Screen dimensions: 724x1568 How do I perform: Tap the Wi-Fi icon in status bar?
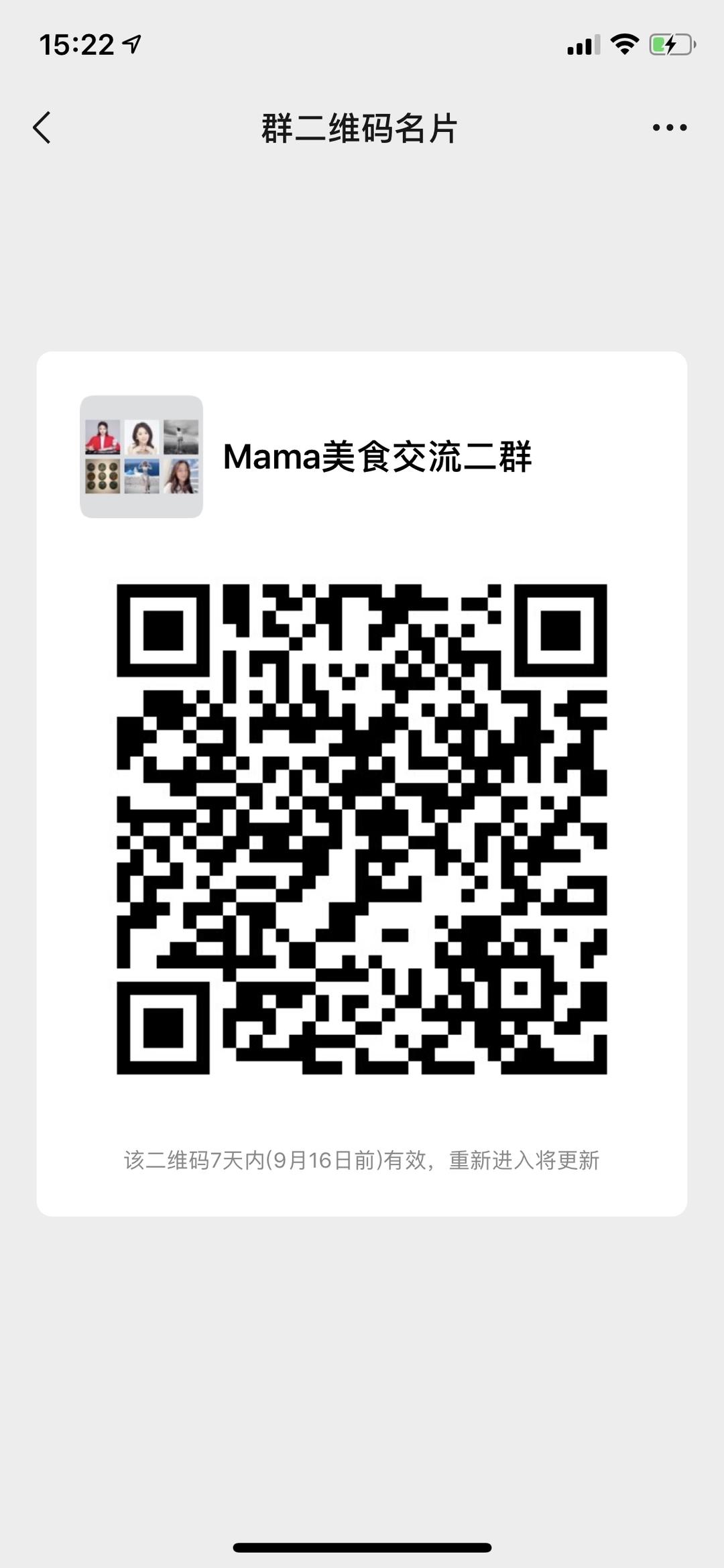(x=625, y=44)
